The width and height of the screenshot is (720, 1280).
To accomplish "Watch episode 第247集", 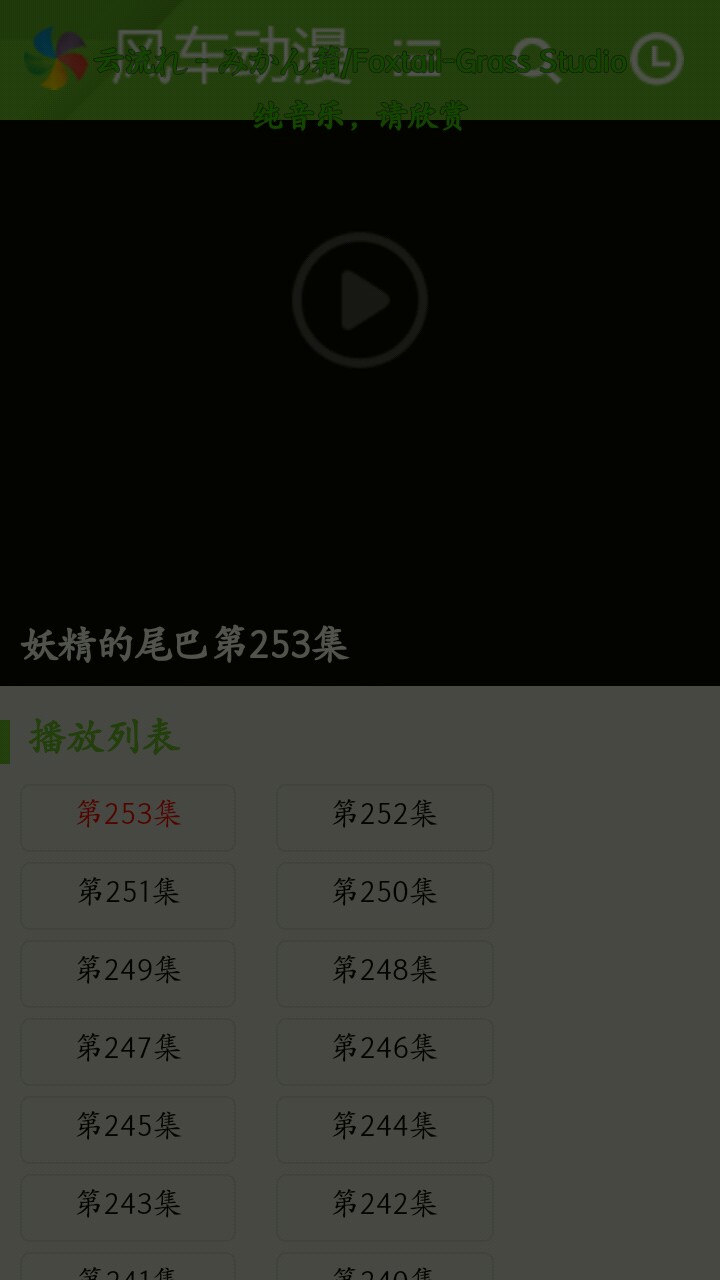I will [x=129, y=1048].
